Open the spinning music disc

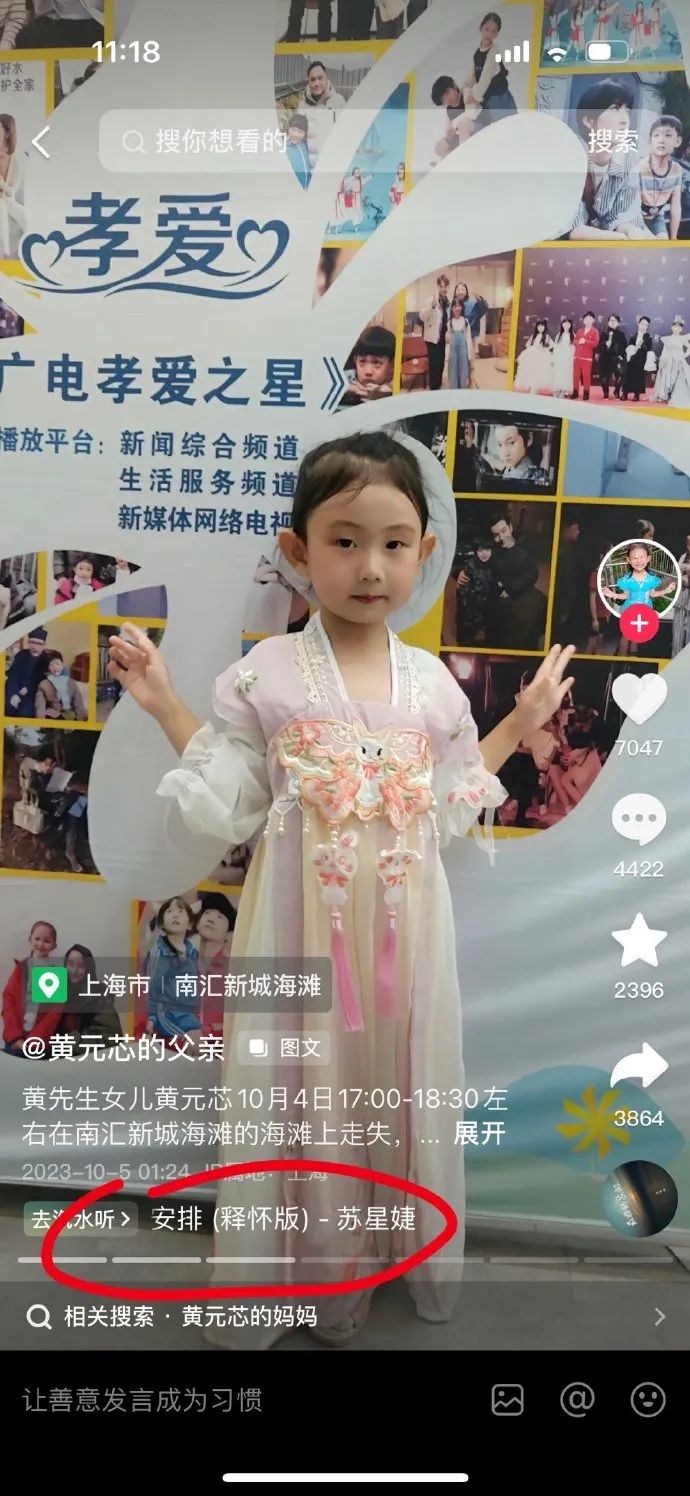pyautogui.click(x=640, y=1198)
